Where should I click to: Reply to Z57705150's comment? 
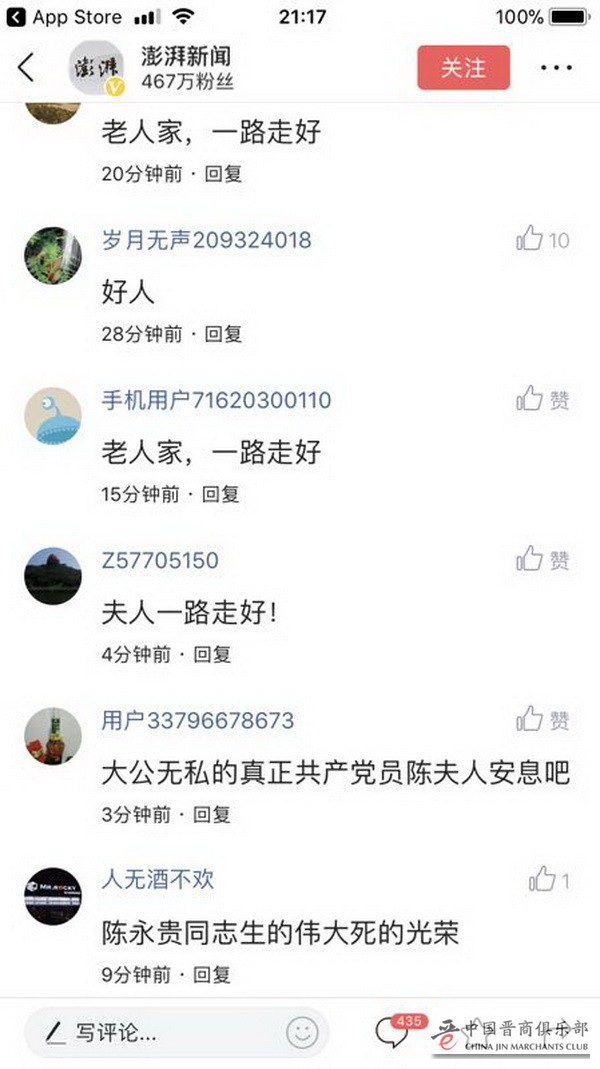(212, 655)
